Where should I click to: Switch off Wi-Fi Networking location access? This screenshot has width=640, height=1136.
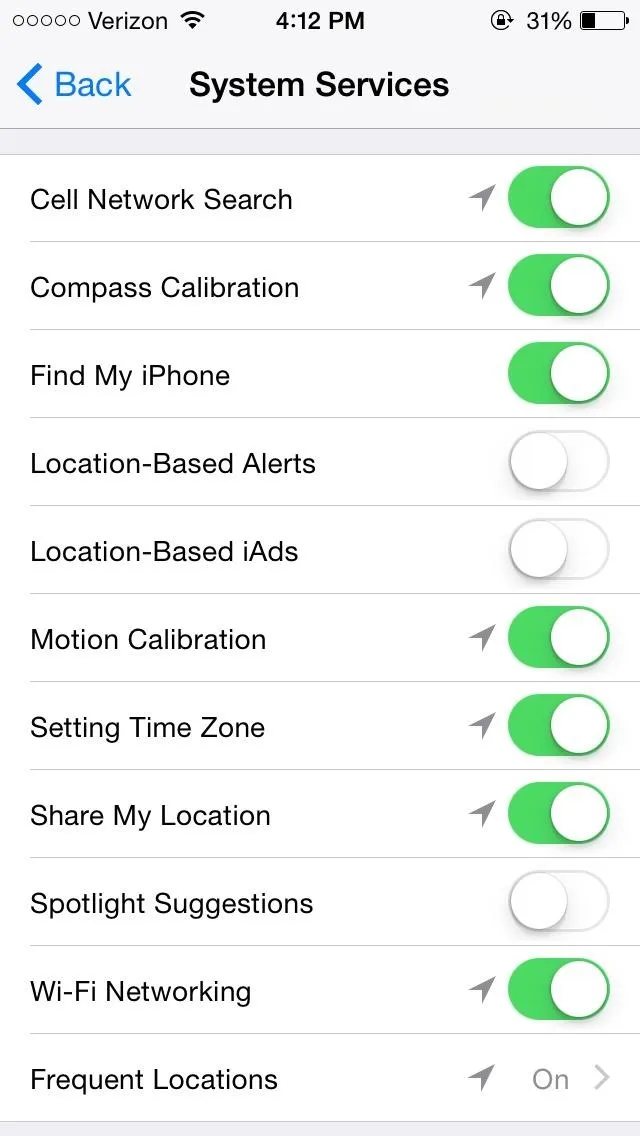click(x=558, y=990)
